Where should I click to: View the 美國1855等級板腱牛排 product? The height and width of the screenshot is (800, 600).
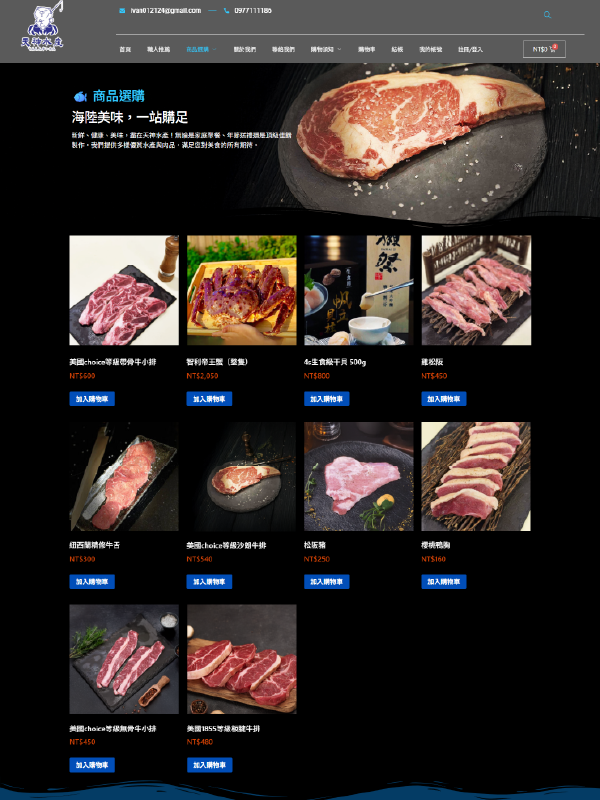tap(241, 659)
